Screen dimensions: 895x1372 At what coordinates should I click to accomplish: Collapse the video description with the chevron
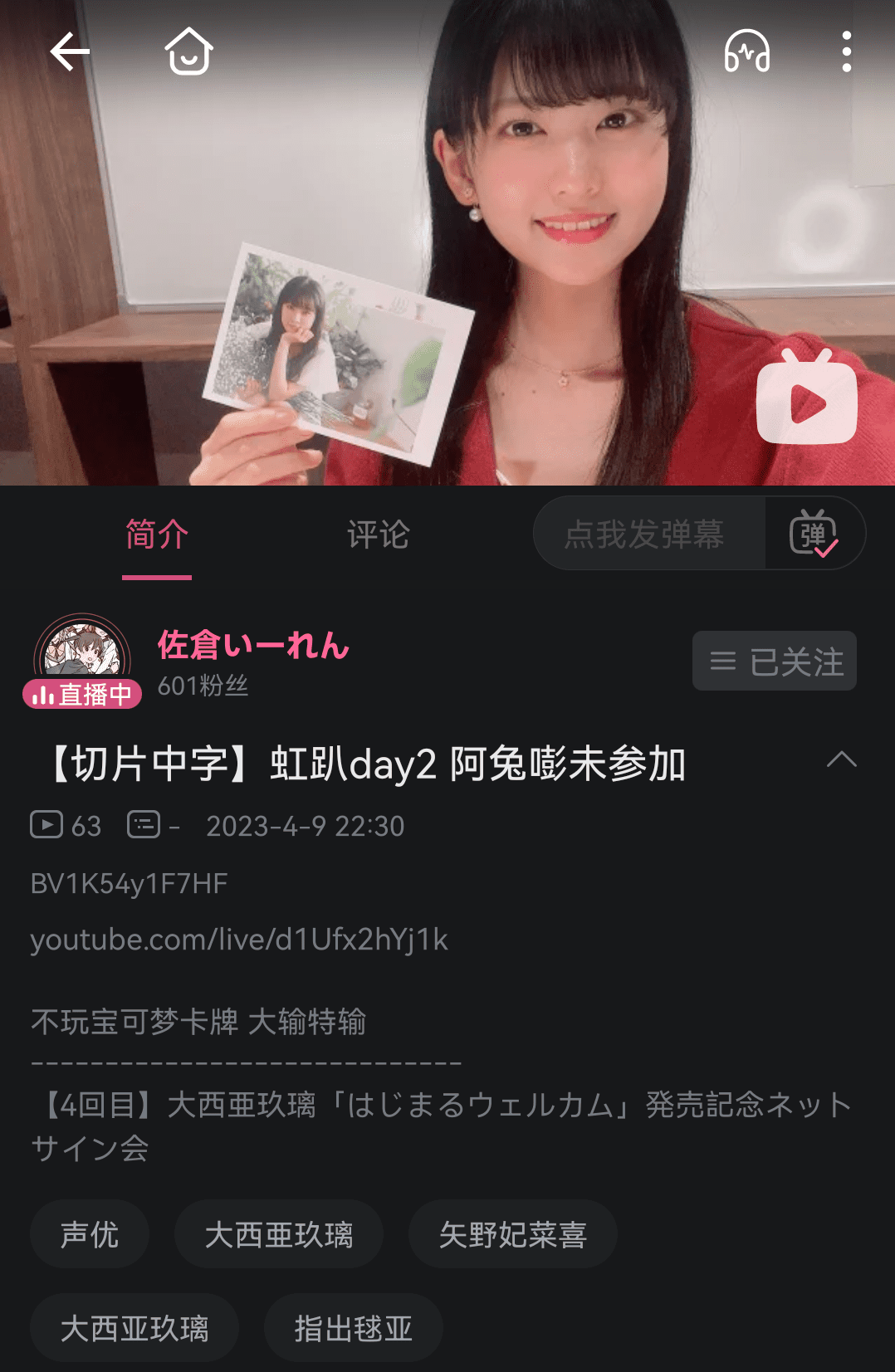click(844, 759)
